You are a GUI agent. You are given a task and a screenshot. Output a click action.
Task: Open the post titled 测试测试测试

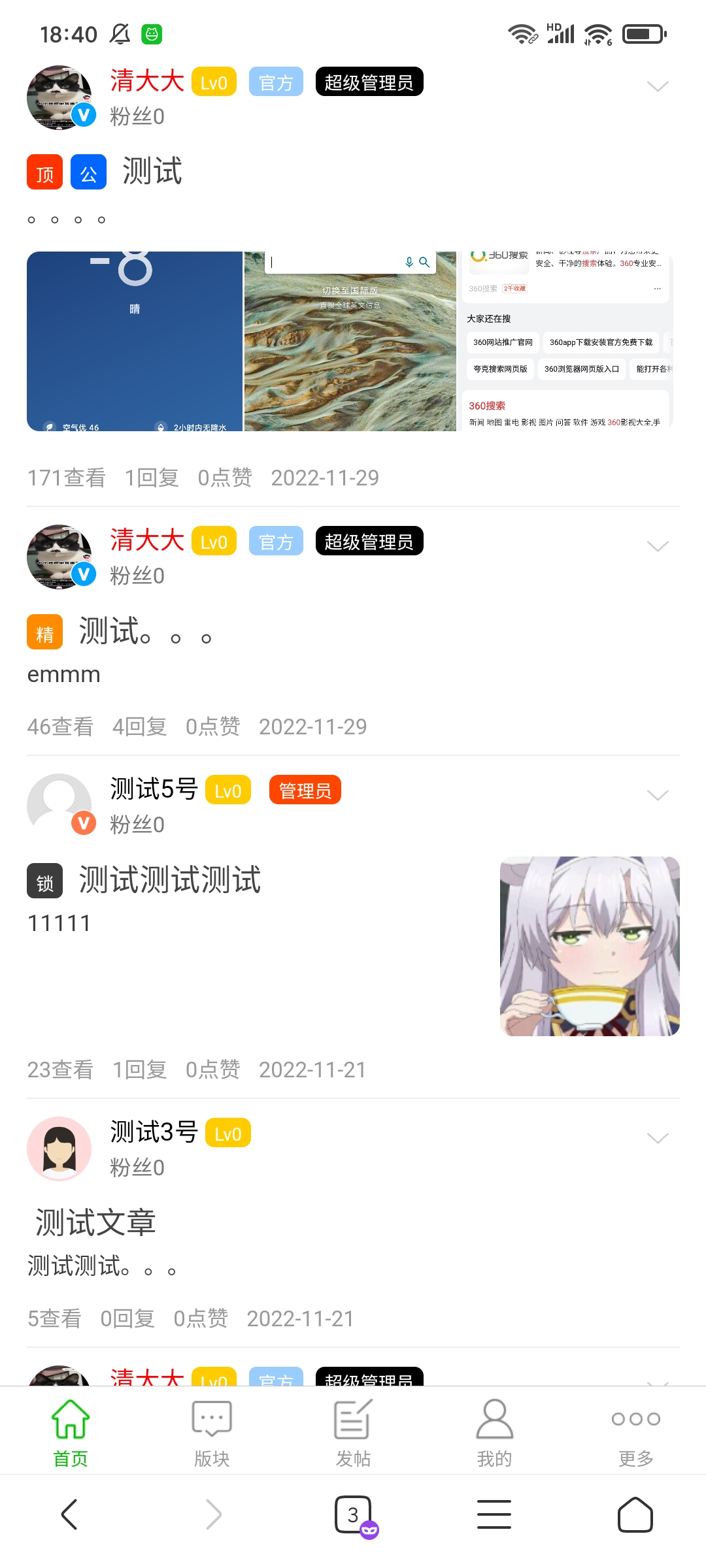click(x=170, y=879)
